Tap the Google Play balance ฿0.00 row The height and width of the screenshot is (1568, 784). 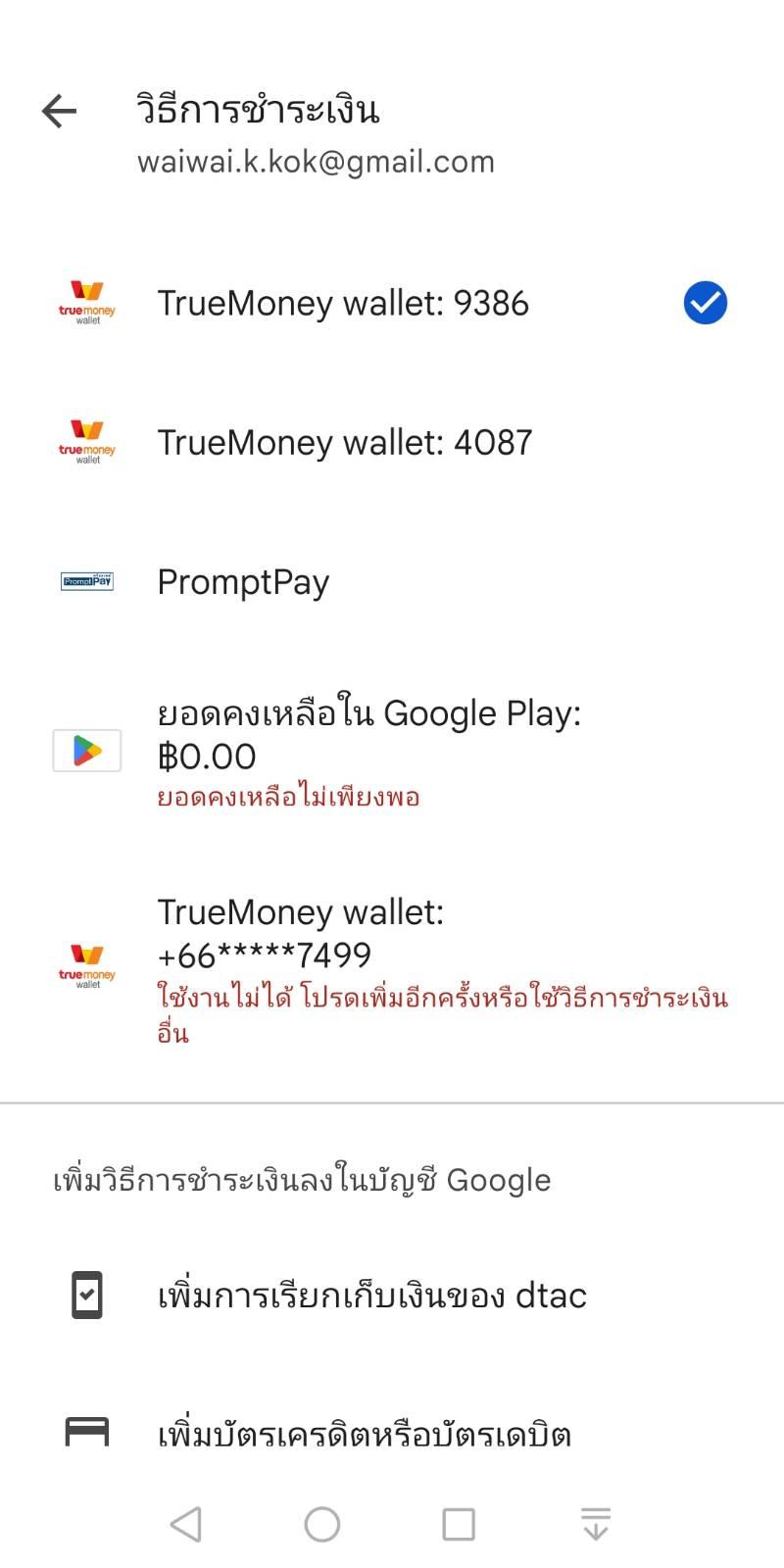[x=392, y=752]
